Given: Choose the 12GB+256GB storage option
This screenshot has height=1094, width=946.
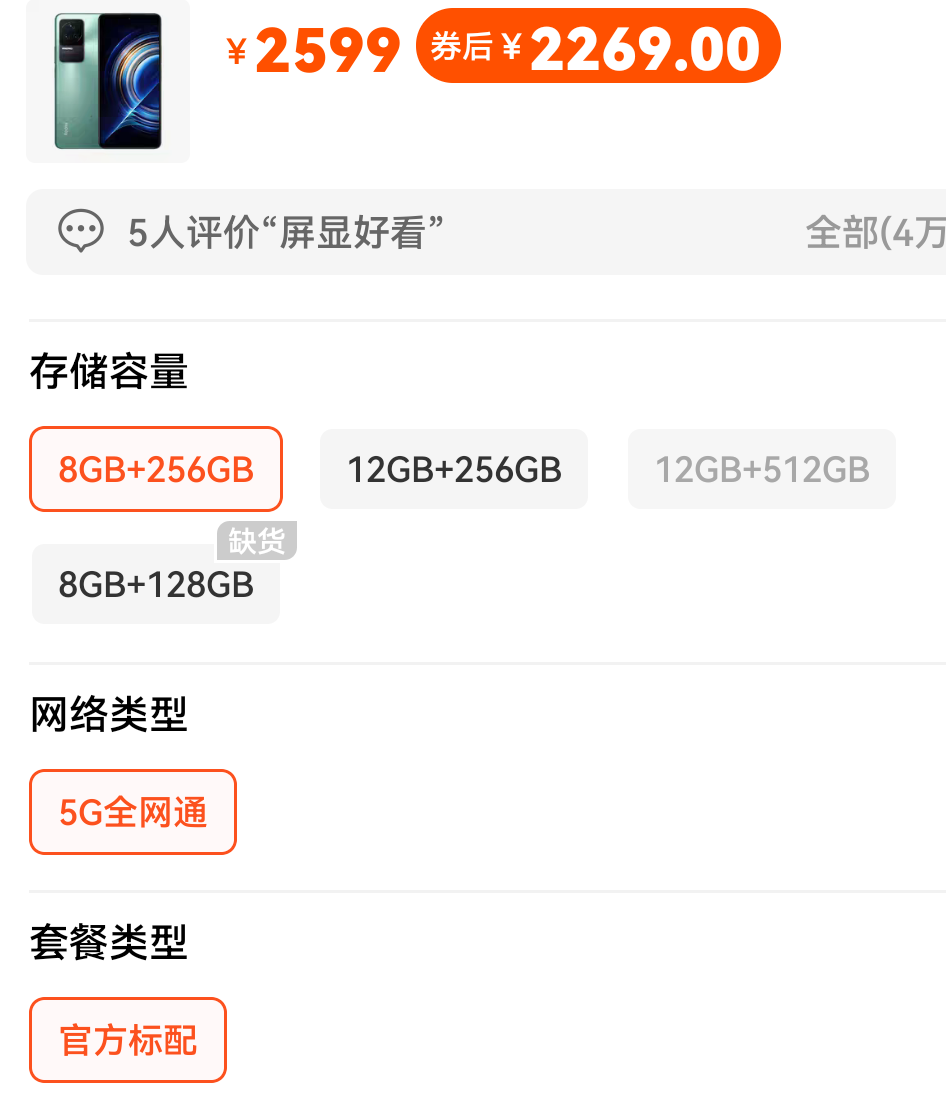Looking at the screenshot, I should [x=454, y=469].
